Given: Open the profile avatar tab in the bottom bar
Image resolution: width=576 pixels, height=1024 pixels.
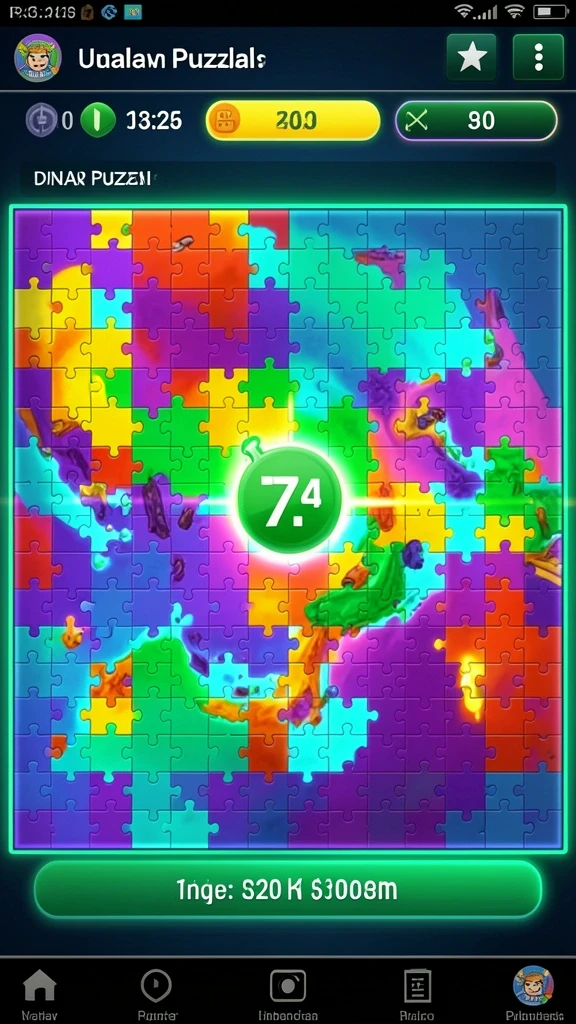Looking at the screenshot, I should (x=534, y=993).
